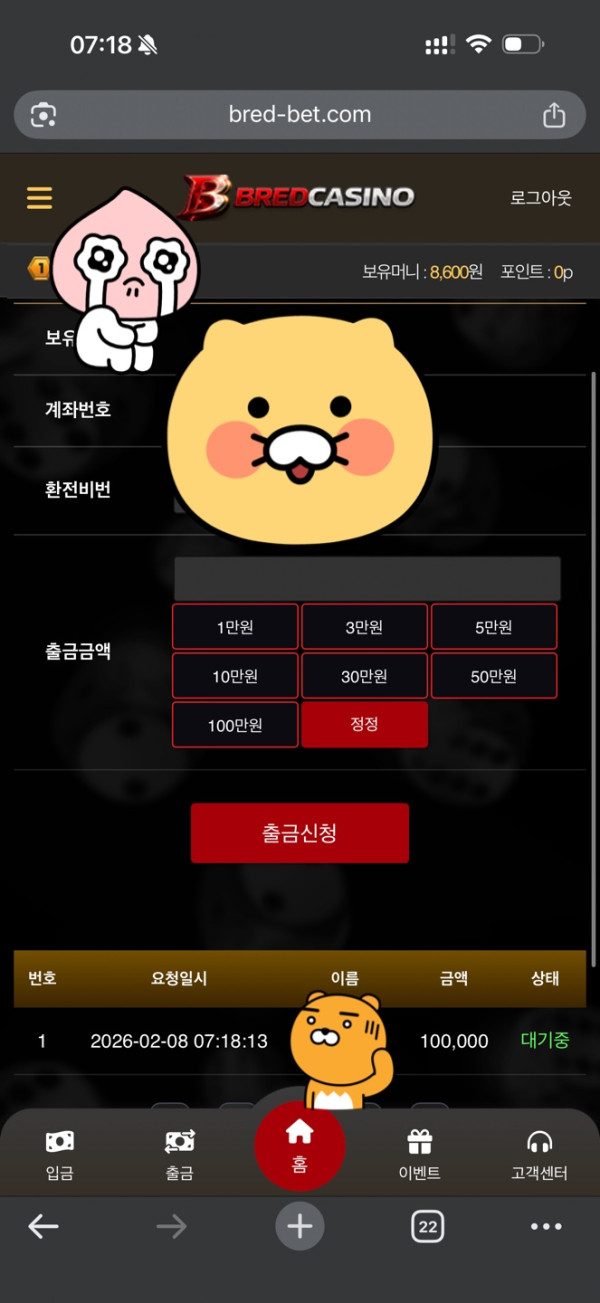600x1303 pixels.
Task: Focus the 출금금액 amount input field
Action: pyautogui.click(x=367, y=579)
